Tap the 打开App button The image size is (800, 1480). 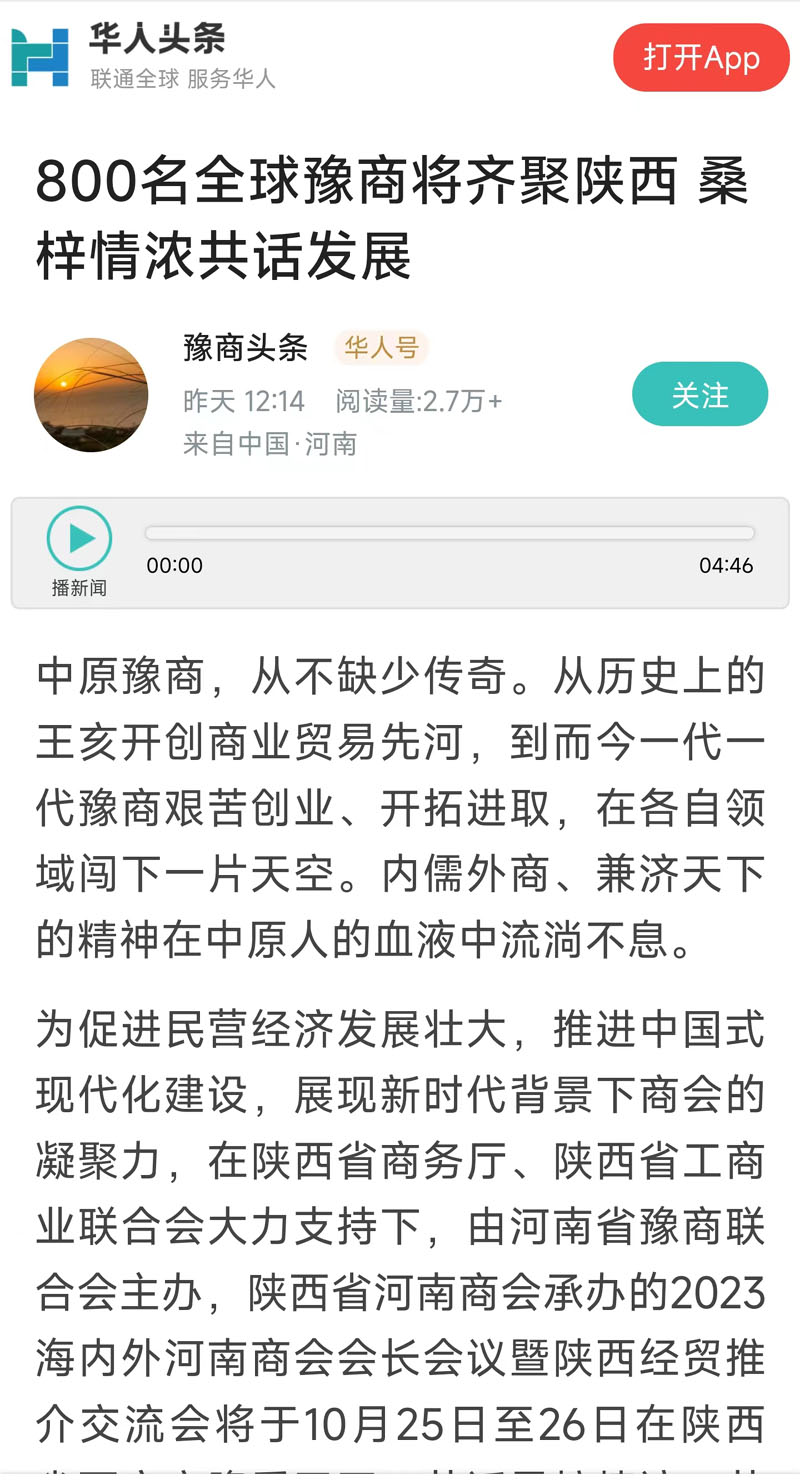pyautogui.click(x=701, y=58)
